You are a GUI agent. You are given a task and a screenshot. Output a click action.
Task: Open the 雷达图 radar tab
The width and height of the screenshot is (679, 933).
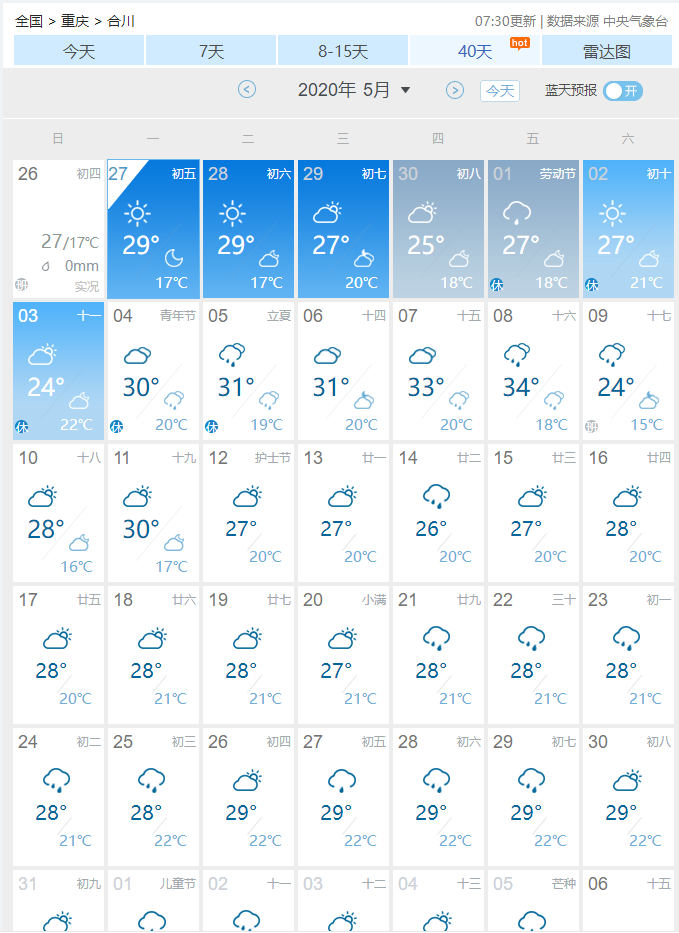click(x=607, y=51)
